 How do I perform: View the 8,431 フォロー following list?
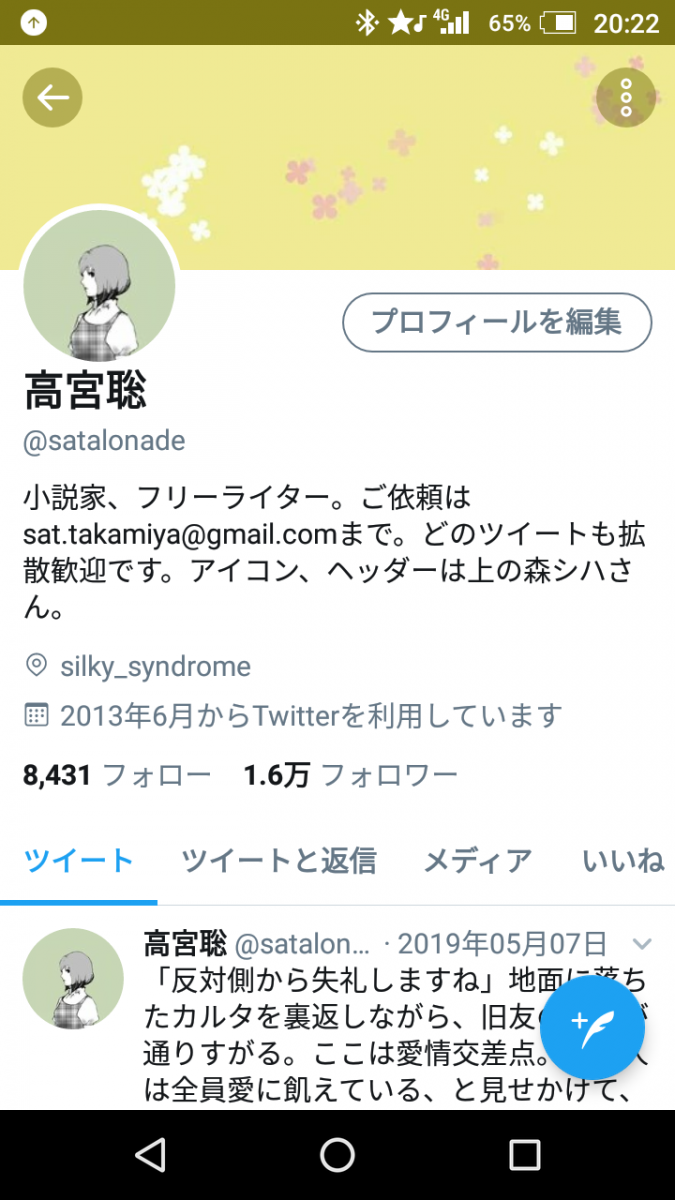pos(117,774)
